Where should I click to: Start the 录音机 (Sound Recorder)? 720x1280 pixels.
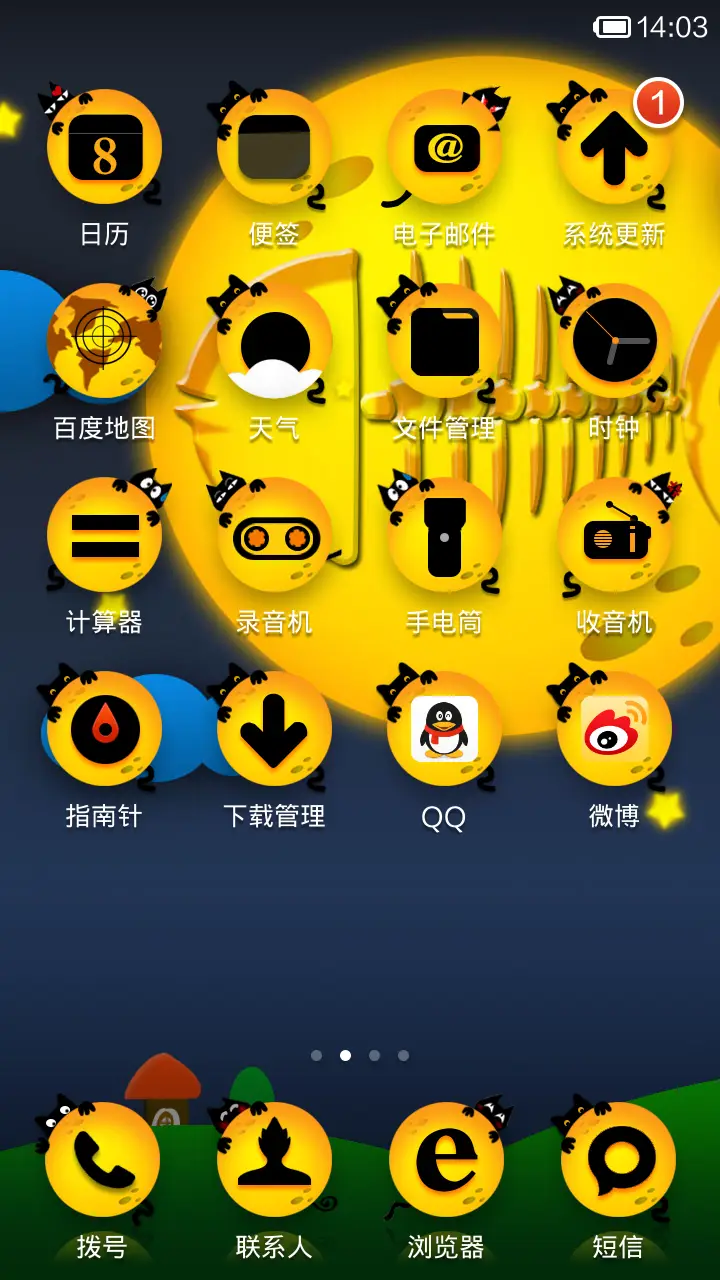pyautogui.click(x=274, y=535)
